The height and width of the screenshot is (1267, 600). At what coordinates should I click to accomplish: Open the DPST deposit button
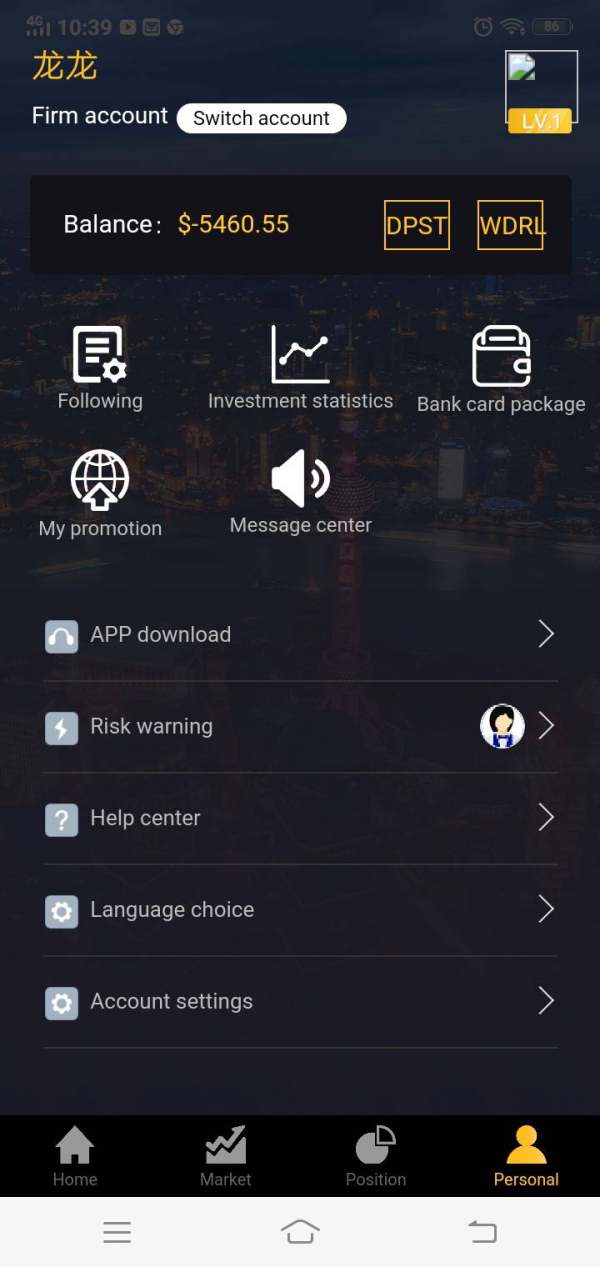click(417, 225)
